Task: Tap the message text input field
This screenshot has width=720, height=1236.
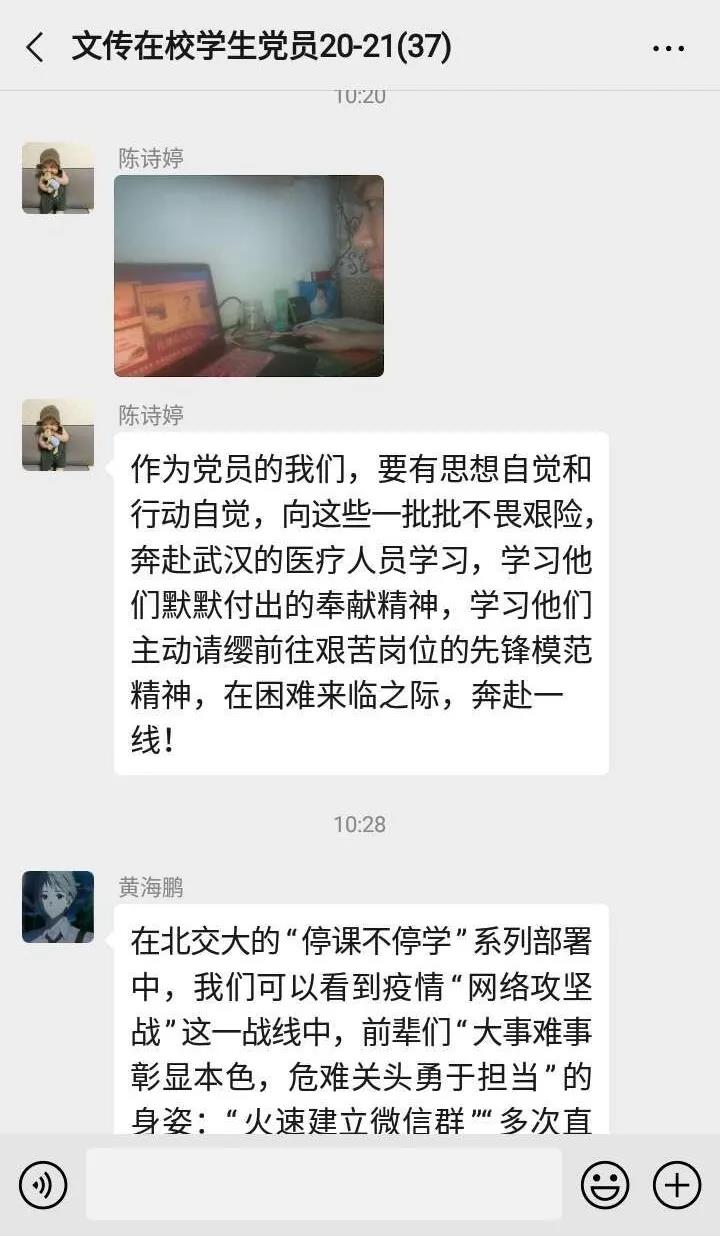Action: (323, 1185)
